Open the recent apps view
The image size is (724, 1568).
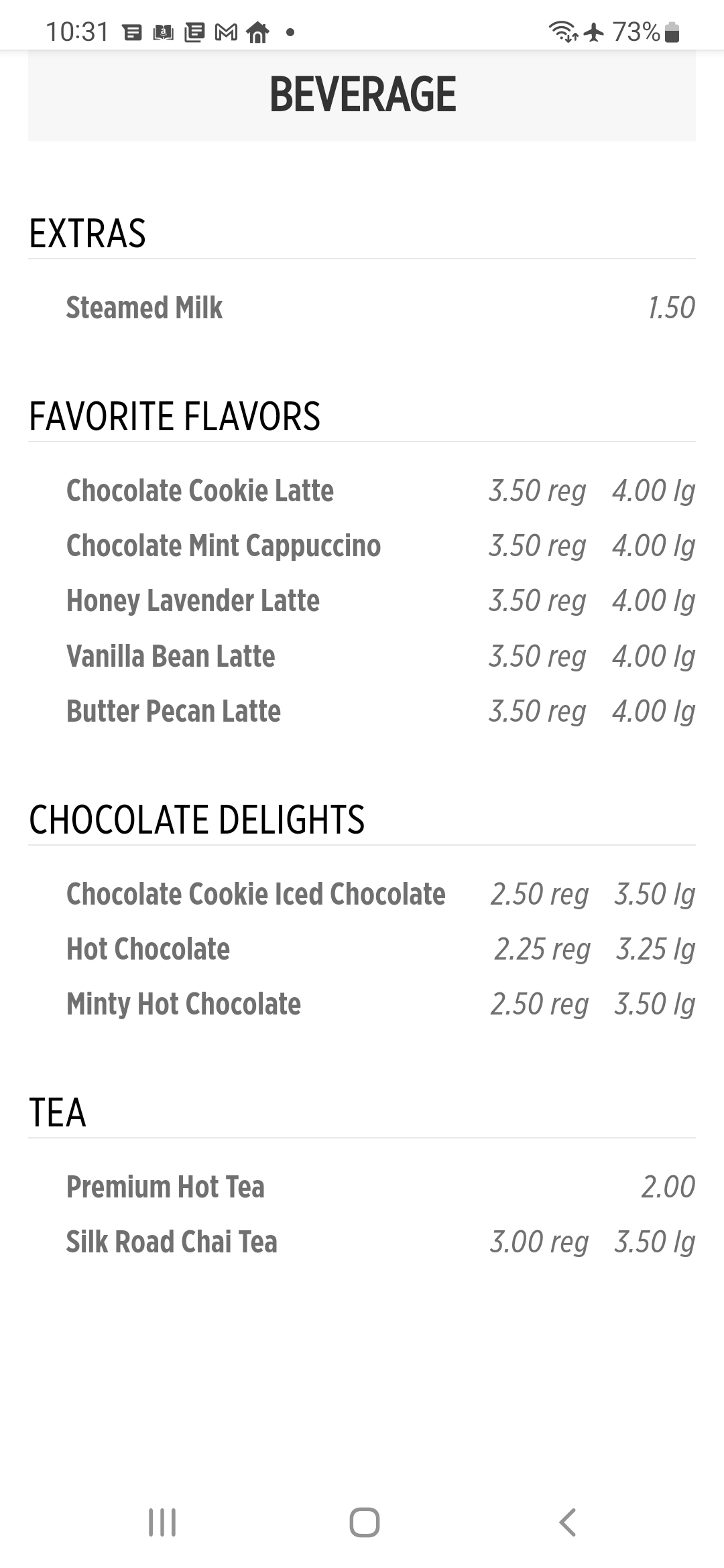click(x=162, y=1522)
